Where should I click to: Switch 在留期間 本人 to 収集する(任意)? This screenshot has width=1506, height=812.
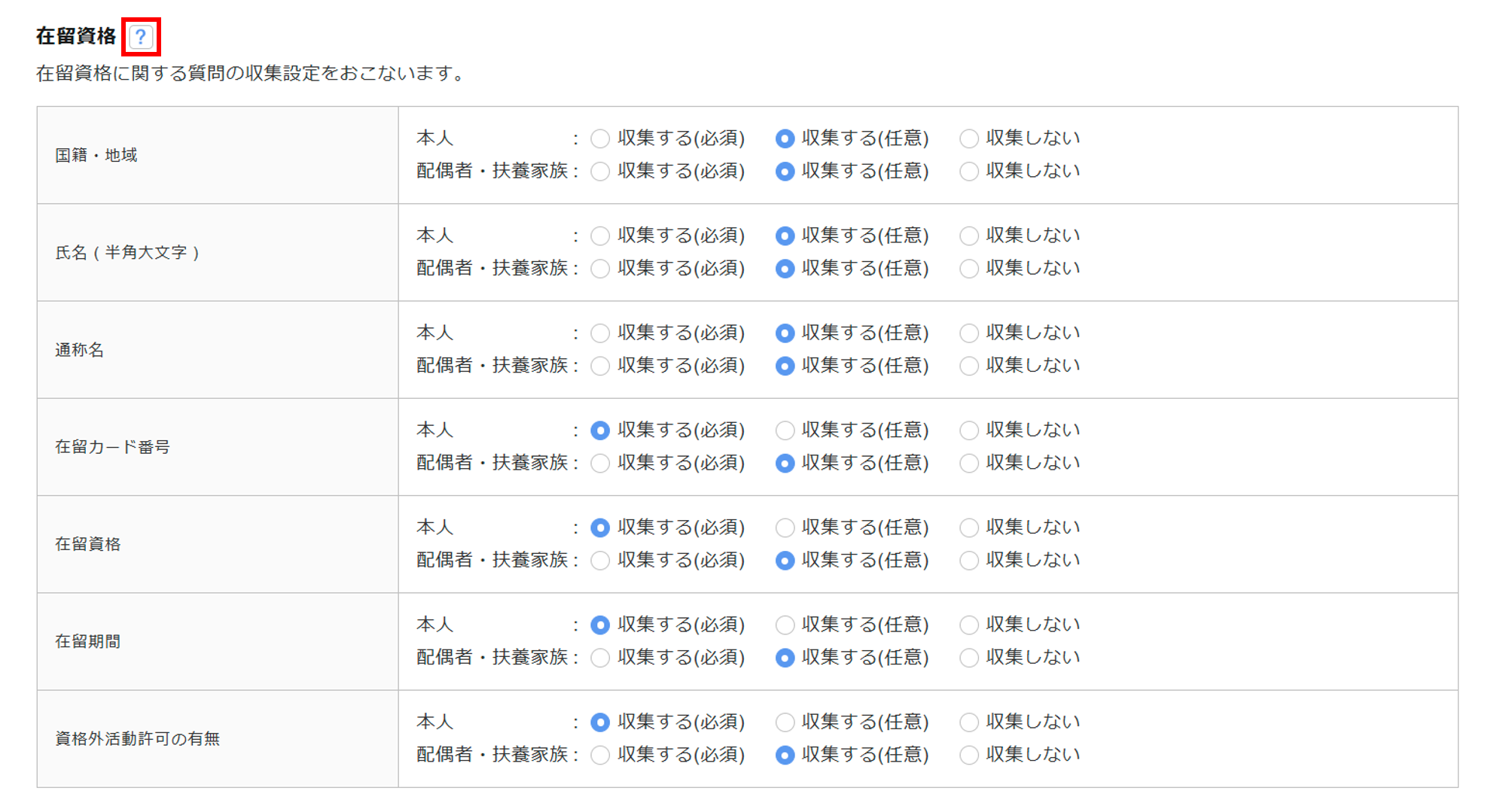pyautogui.click(x=785, y=625)
